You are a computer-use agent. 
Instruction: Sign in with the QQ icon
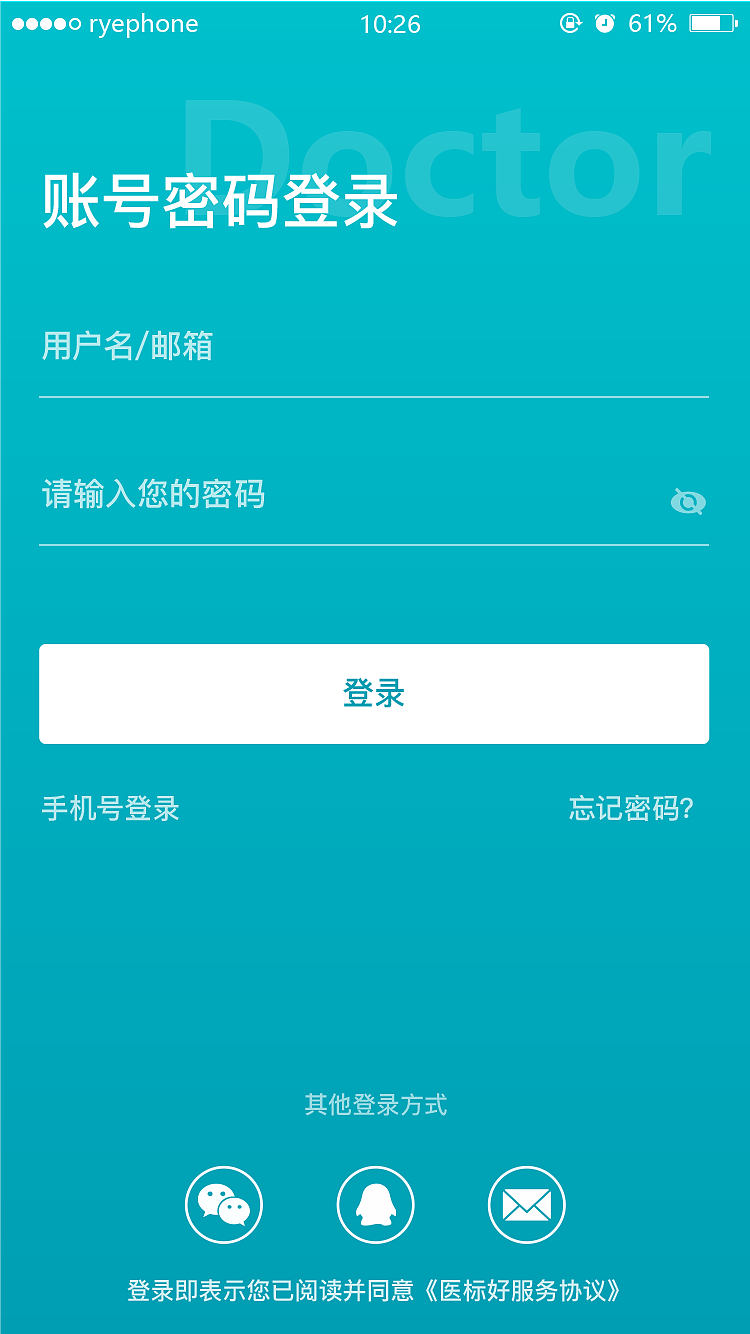(375, 1204)
